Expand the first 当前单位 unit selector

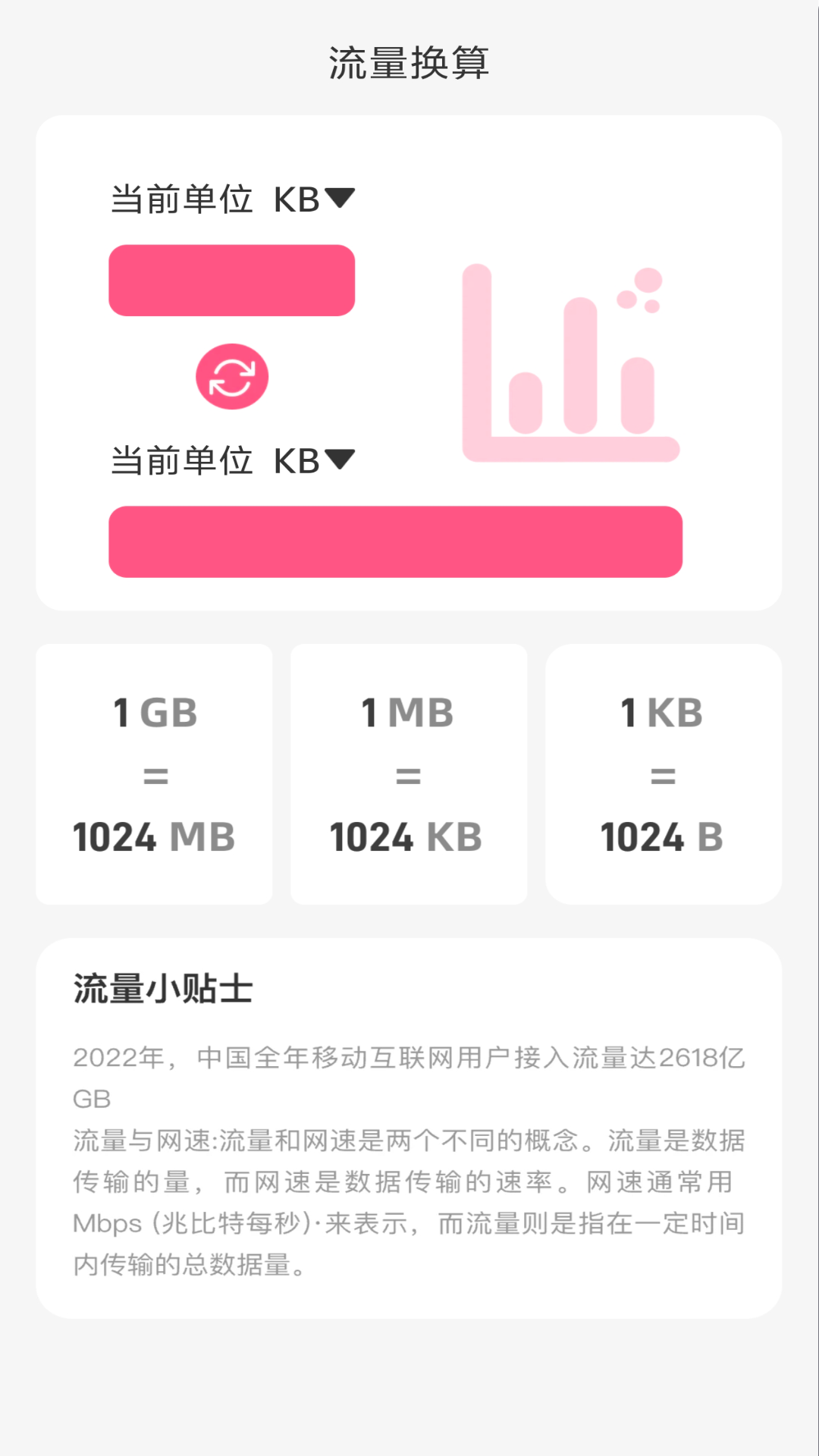click(x=231, y=199)
